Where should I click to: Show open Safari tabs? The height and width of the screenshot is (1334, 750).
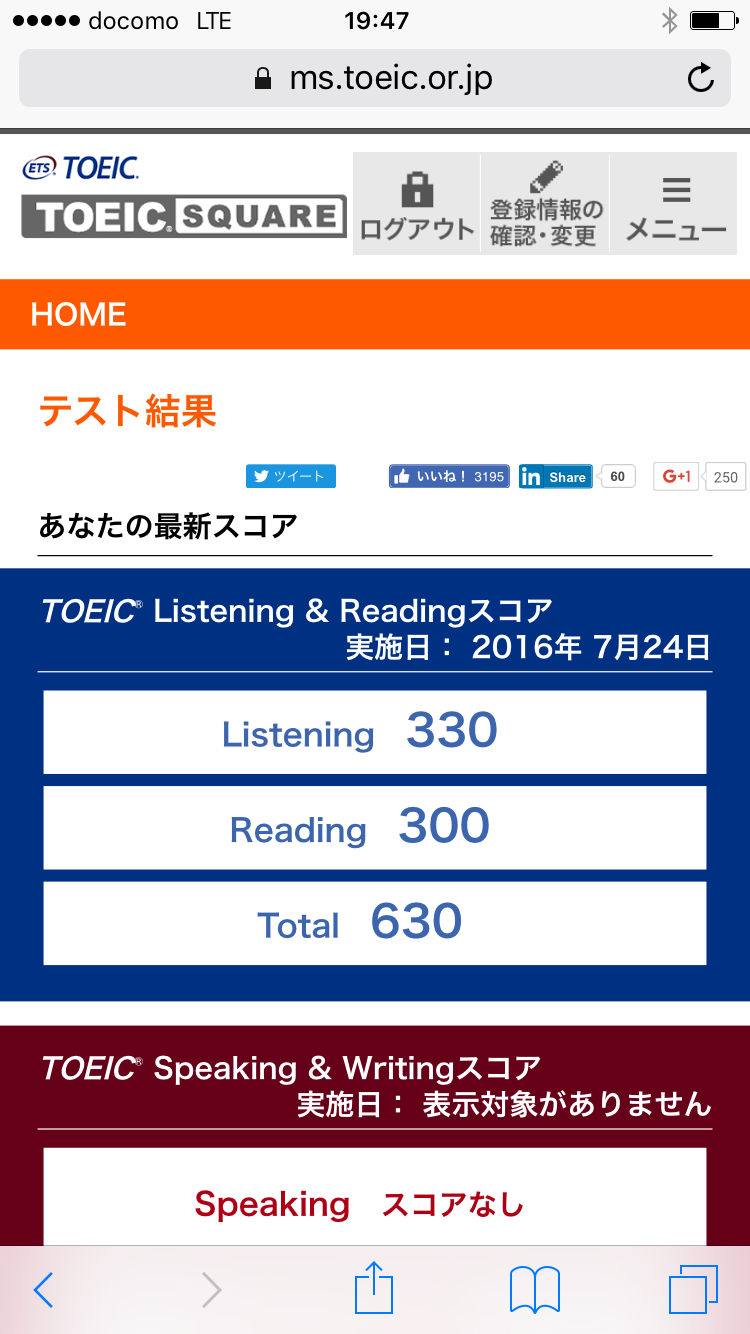tap(693, 1290)
